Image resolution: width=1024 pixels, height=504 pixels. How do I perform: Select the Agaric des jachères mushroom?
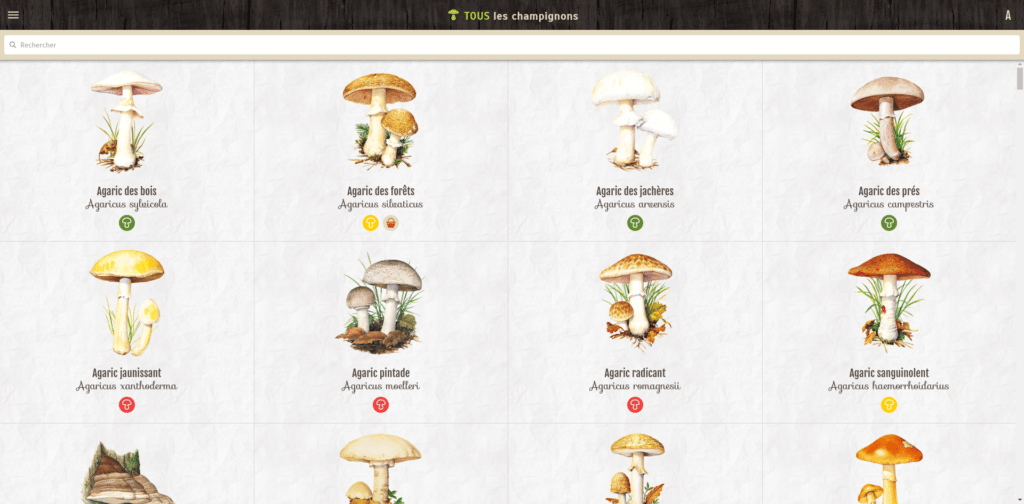point(634,150)
